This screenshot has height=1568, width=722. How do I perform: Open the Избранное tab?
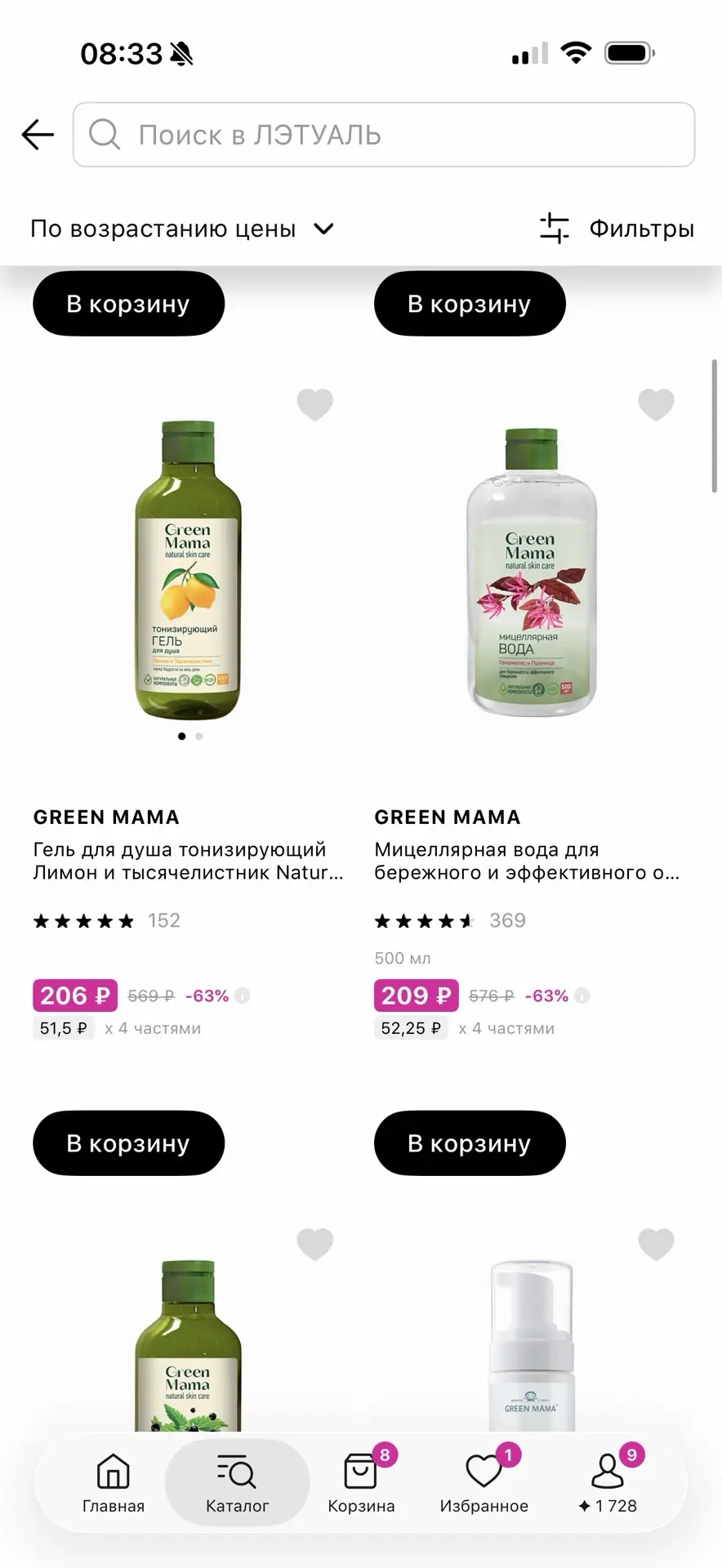coord(484,1483)
